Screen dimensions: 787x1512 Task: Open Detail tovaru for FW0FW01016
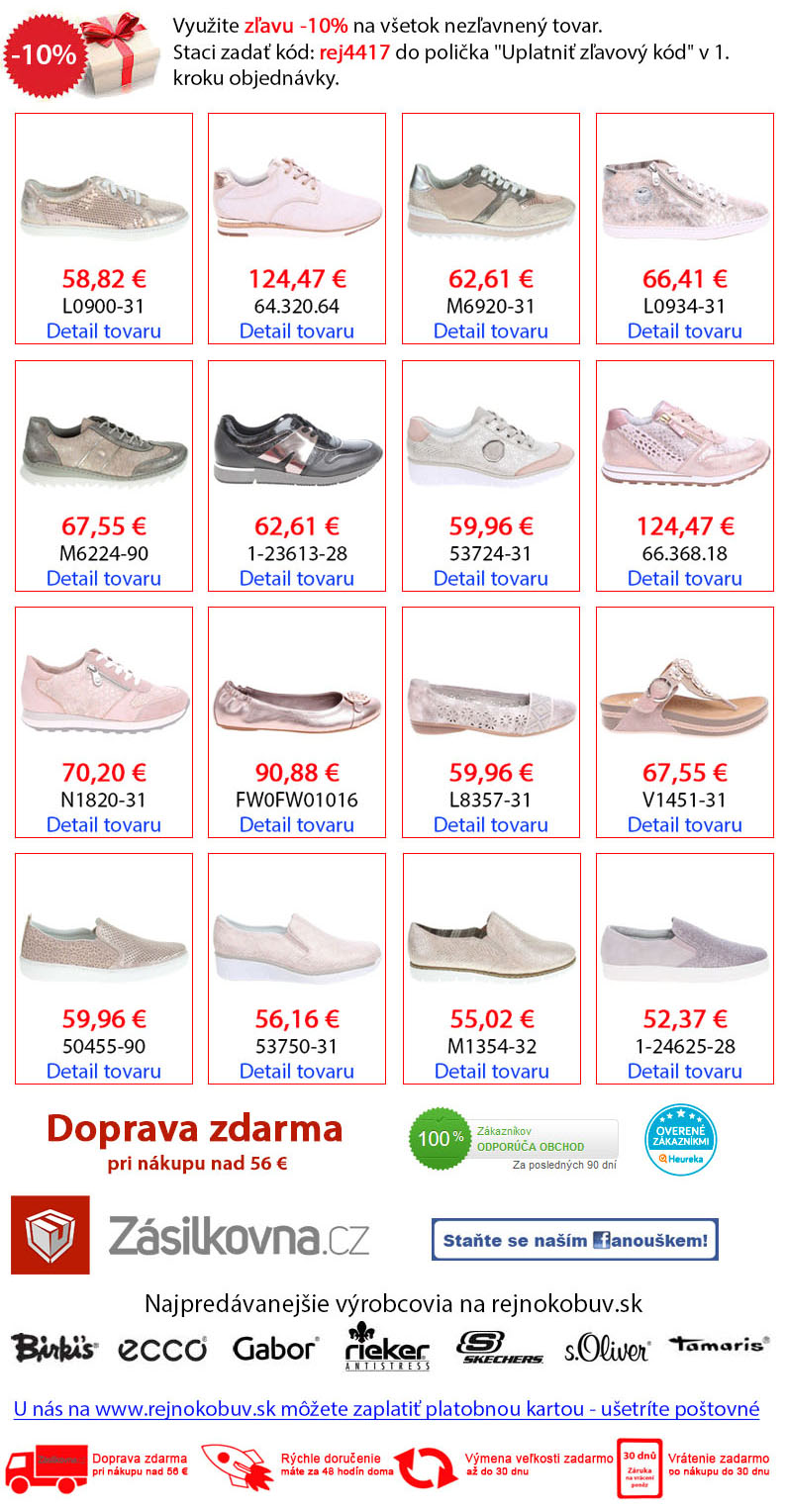pyautogui.click(x=296, y=824)
